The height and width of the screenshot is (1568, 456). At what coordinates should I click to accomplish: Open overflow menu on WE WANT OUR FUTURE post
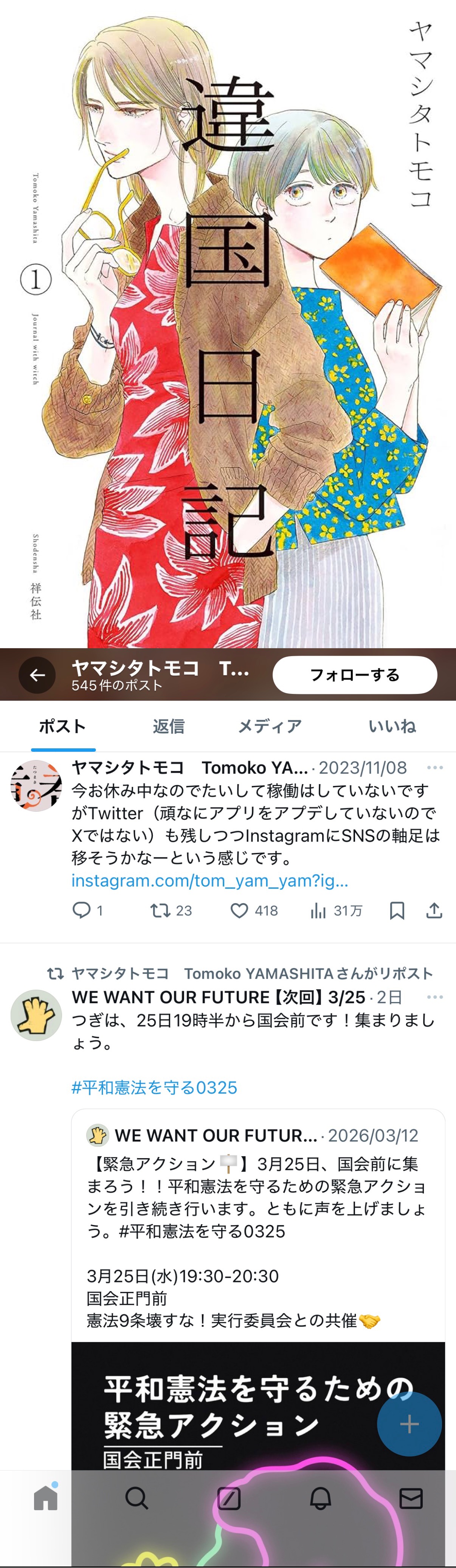tap(435, 997)
